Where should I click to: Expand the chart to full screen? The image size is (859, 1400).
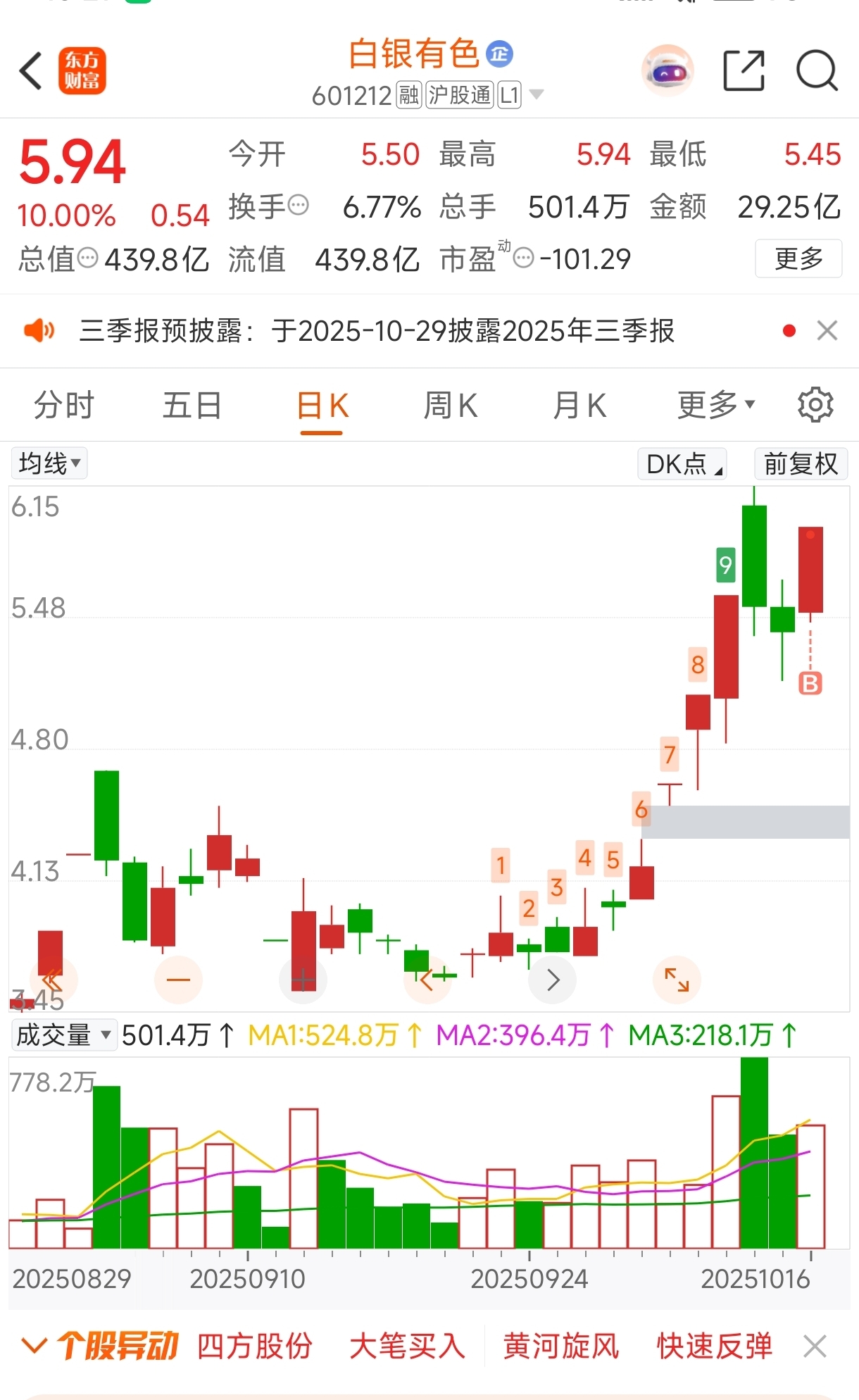[677, 980]
